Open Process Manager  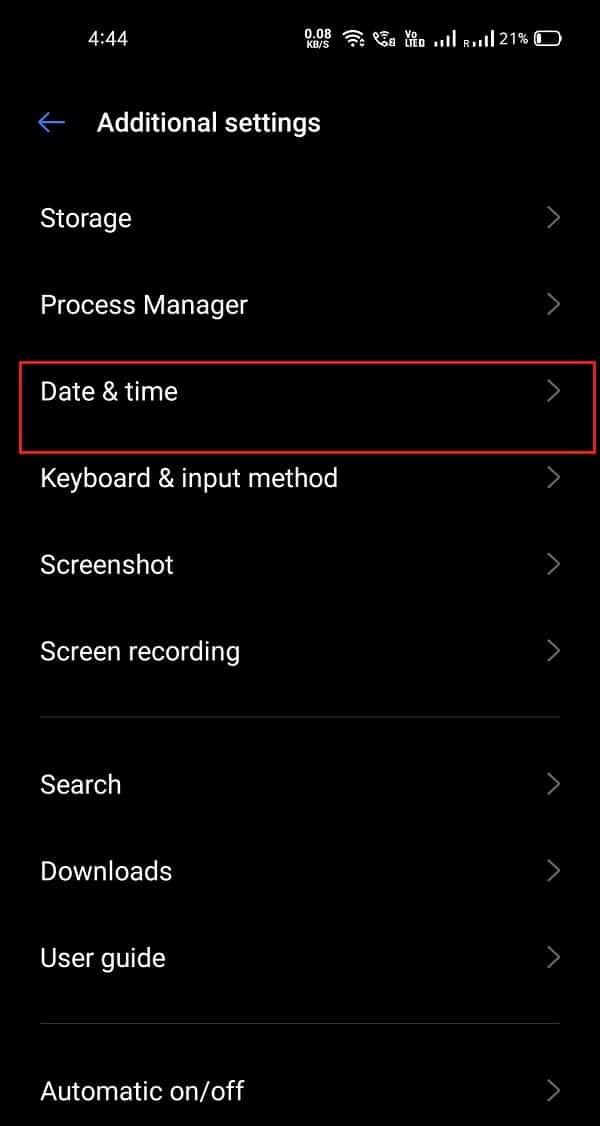click(300, 305)
